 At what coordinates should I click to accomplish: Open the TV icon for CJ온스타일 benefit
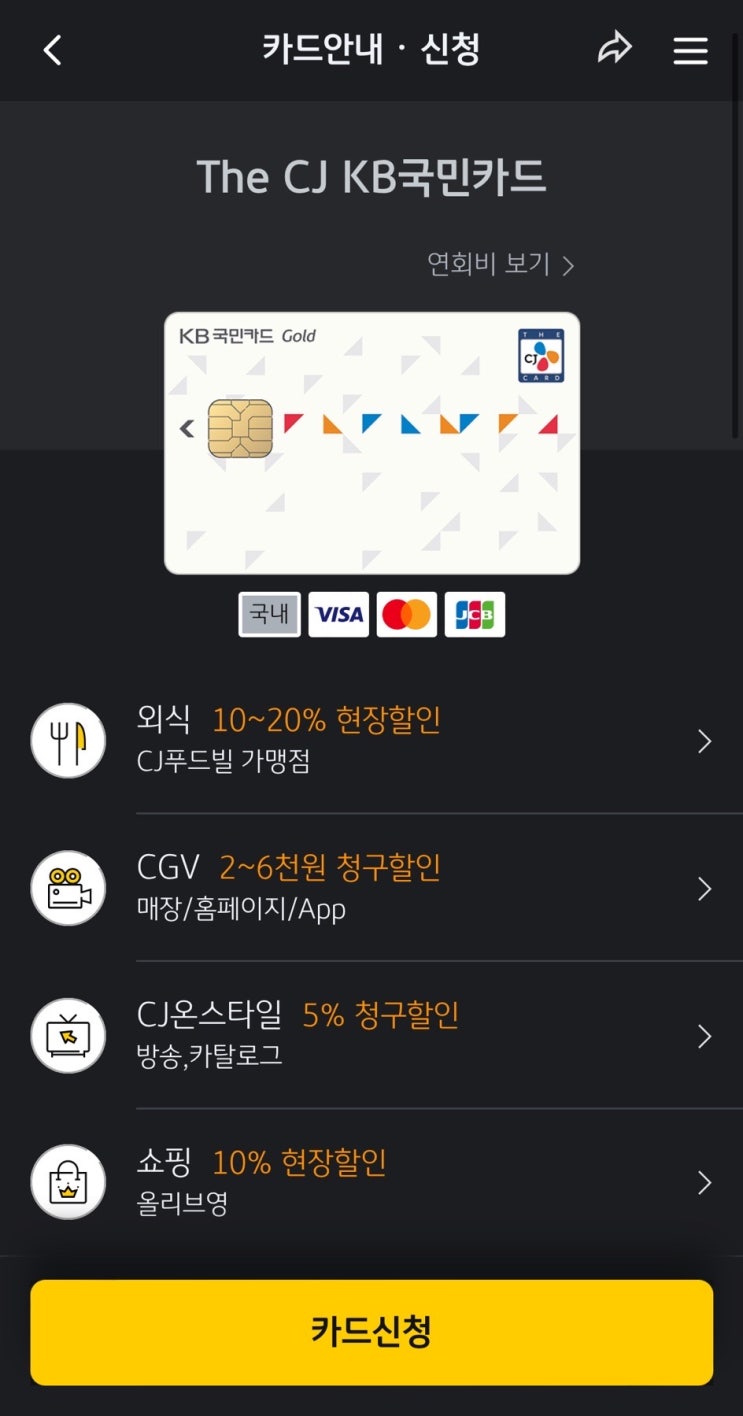[x=68, y=1036]
